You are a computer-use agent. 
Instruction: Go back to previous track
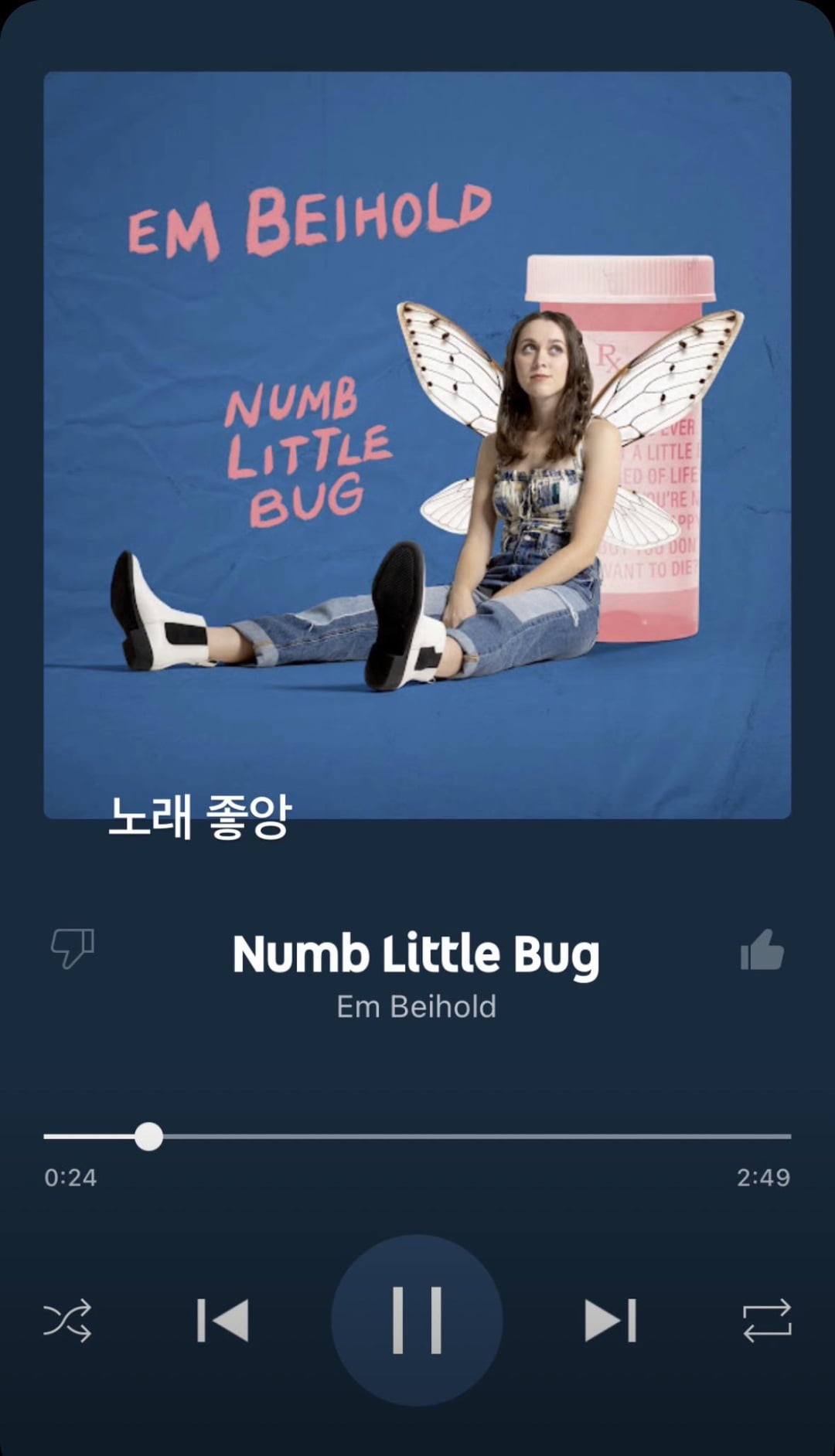[223, 1320]
